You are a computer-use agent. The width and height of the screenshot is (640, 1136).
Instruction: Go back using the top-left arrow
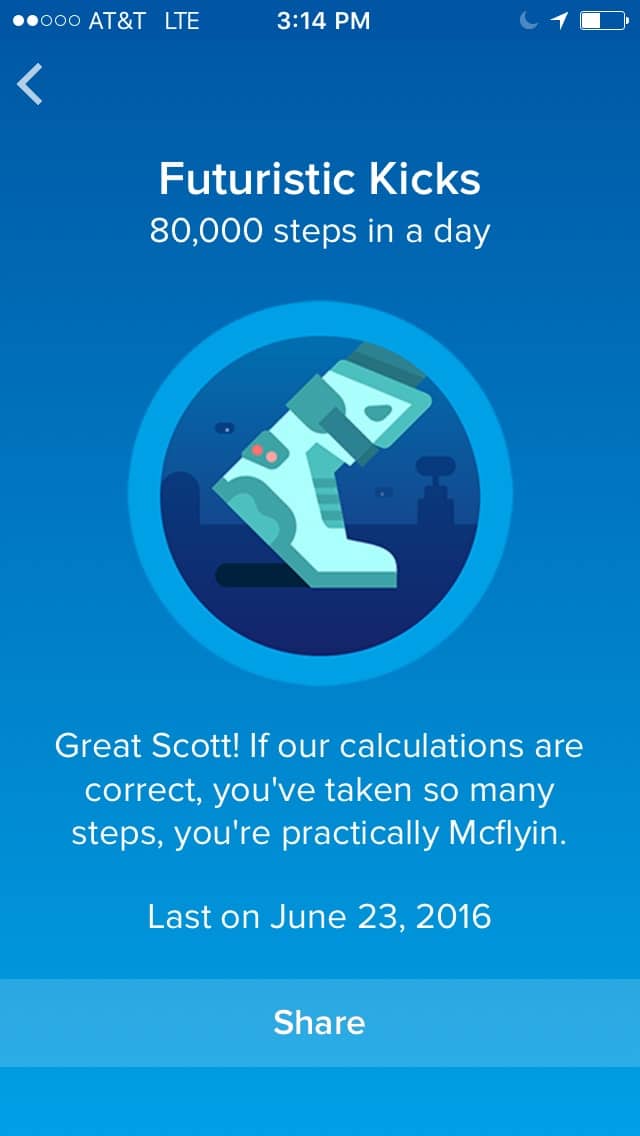pos(30,84)
